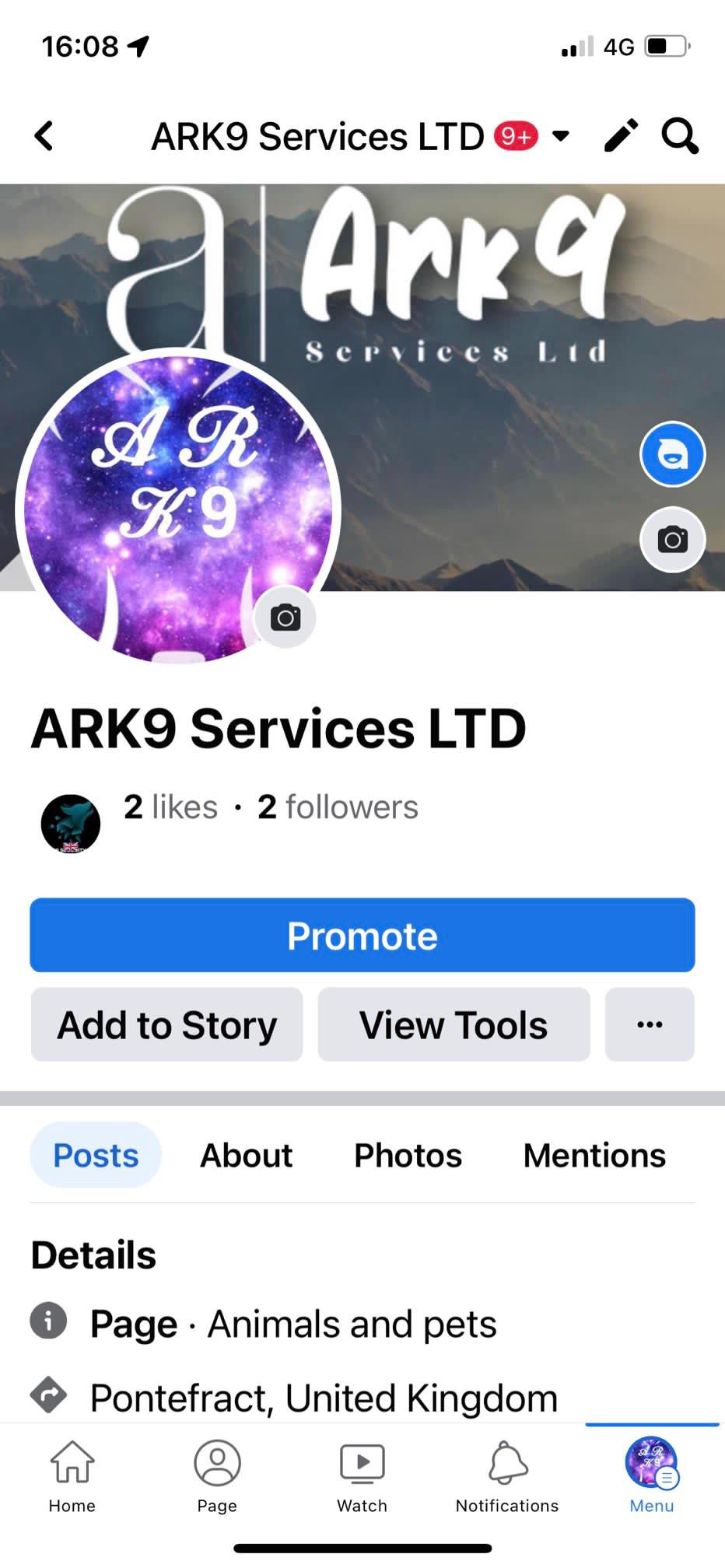Tap the avatar creation icon on cover

[672, 454]
